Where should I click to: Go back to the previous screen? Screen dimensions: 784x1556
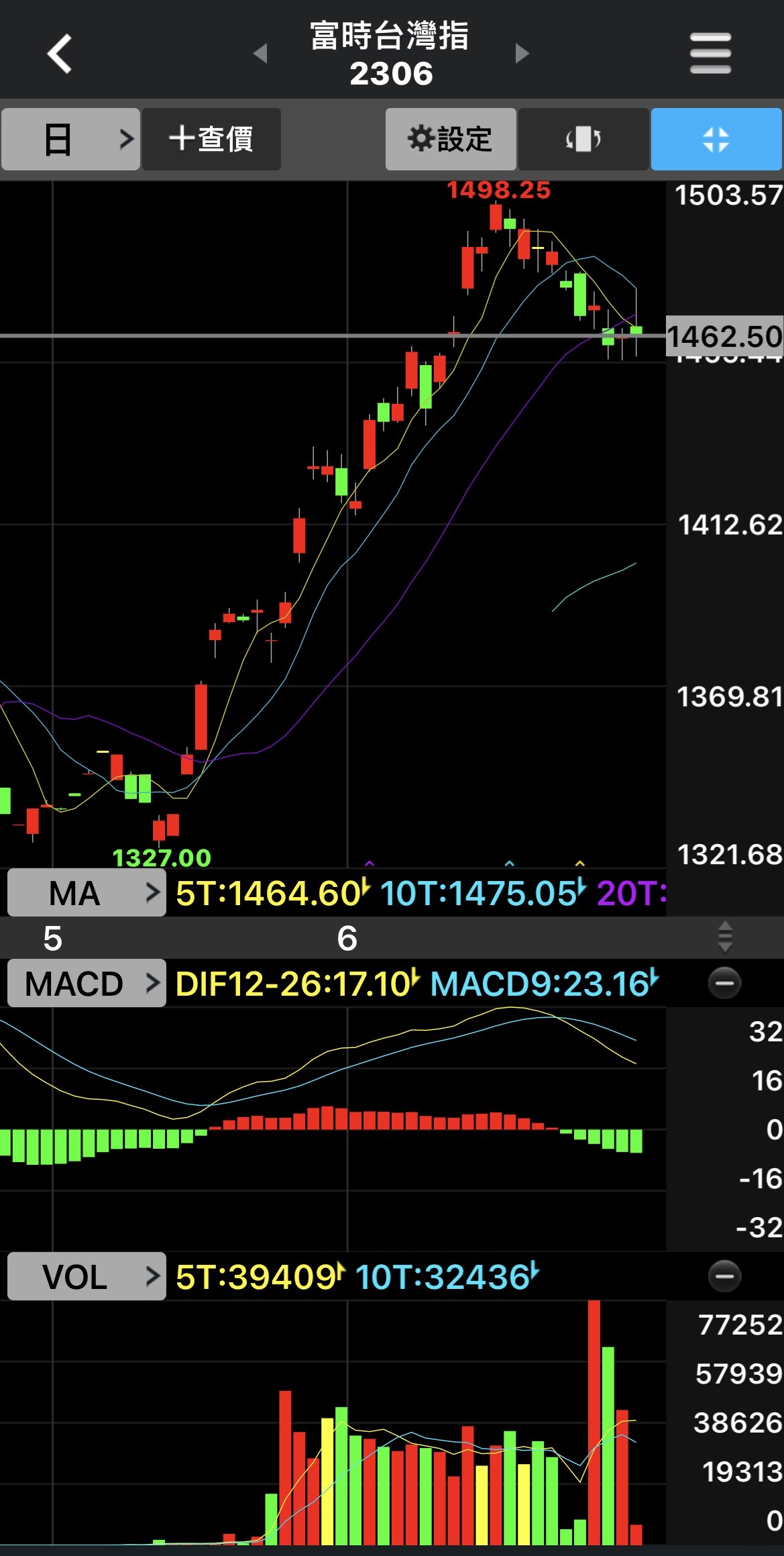tap(60, 54)
